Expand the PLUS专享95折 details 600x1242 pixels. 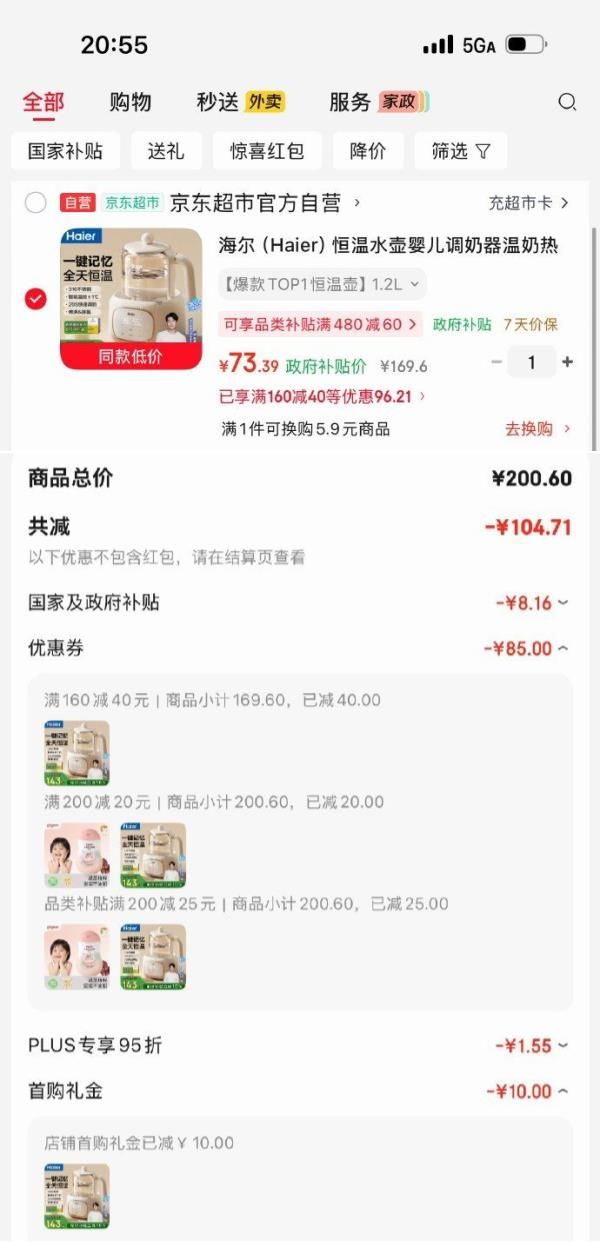tap(563, 1046)
